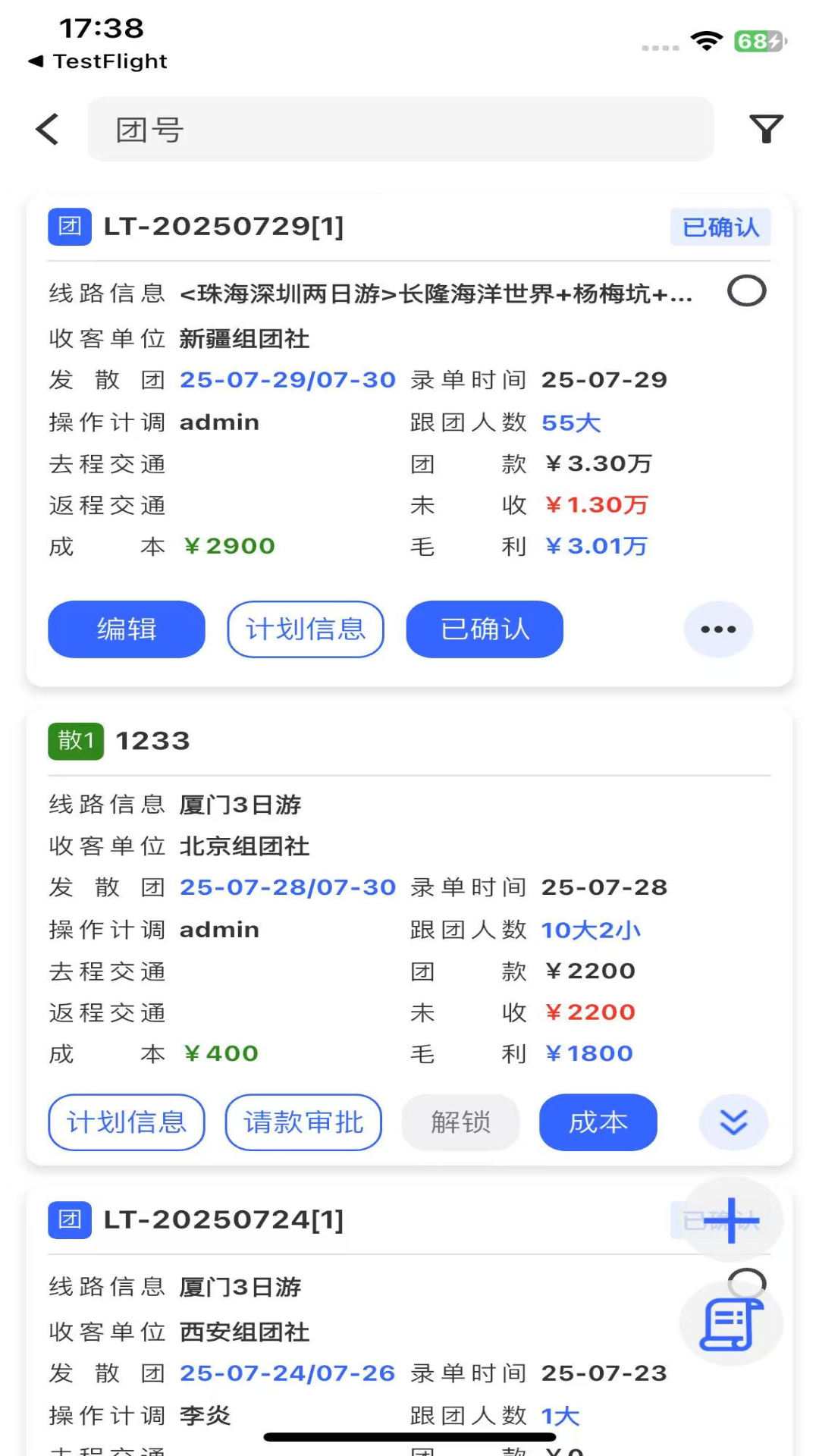
Task: Tap 编辑 on LT-20250729[1] card
Action: point(127,629)
